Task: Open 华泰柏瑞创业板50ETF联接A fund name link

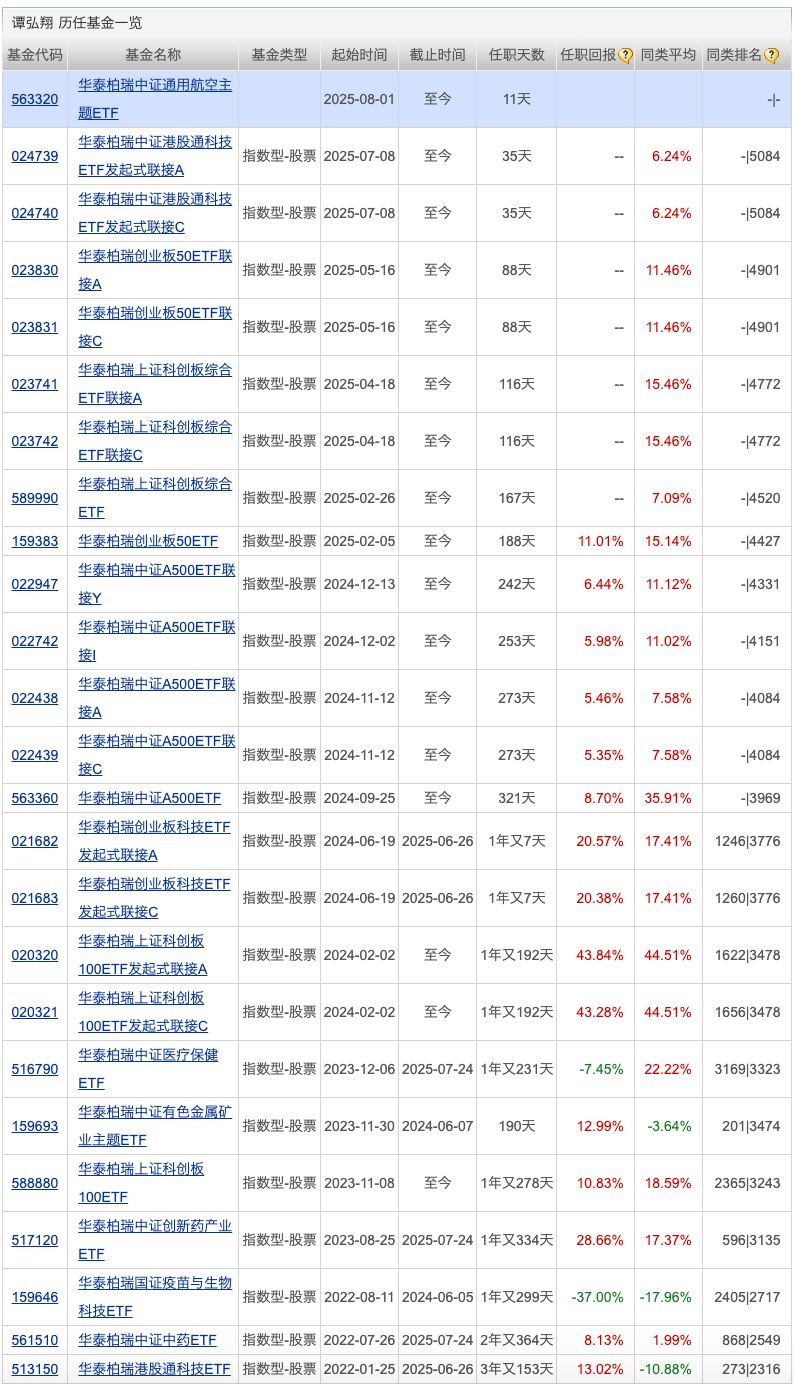Action: 155,270
